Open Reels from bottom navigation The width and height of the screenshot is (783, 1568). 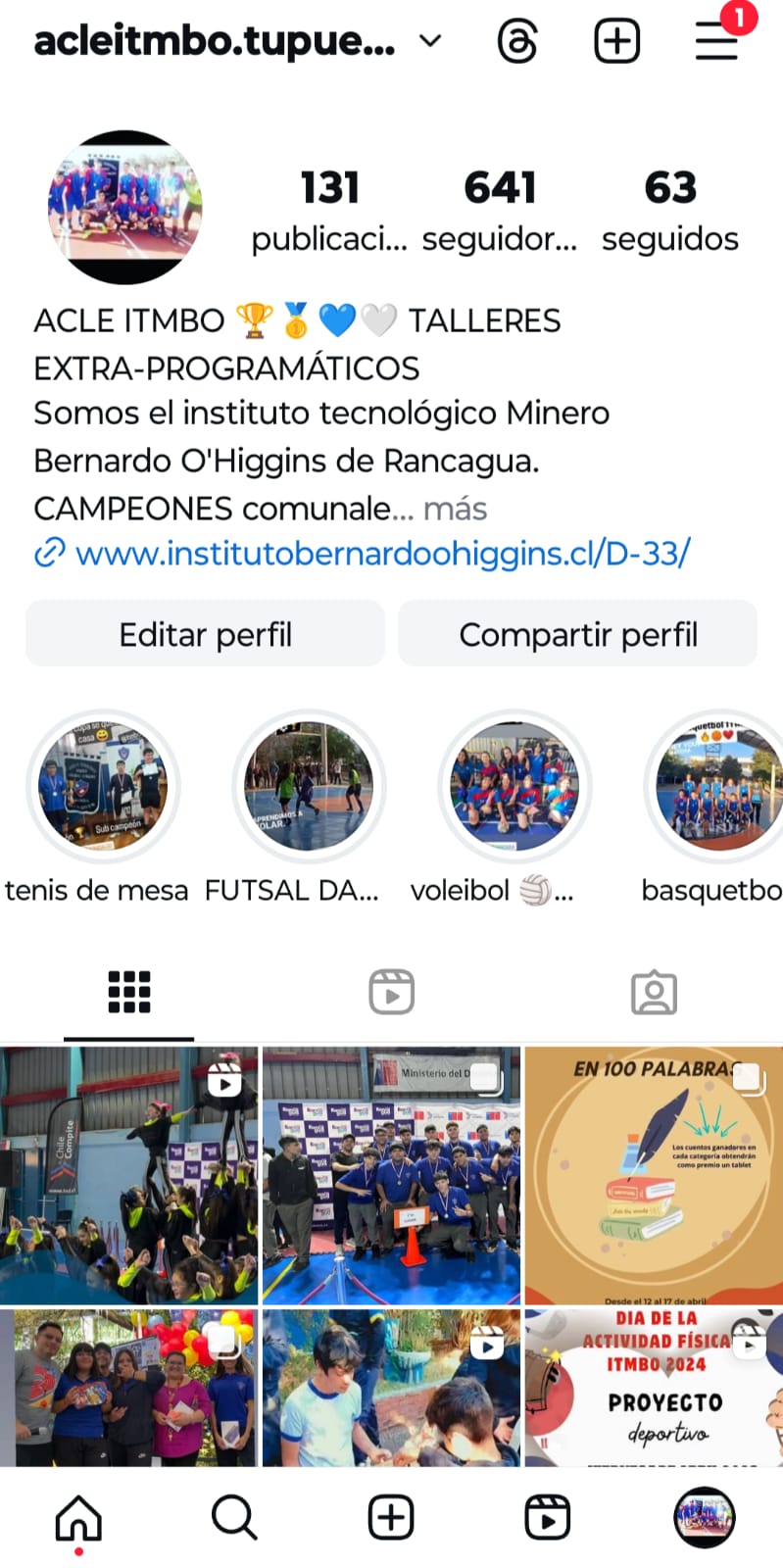click(547, 1517)
